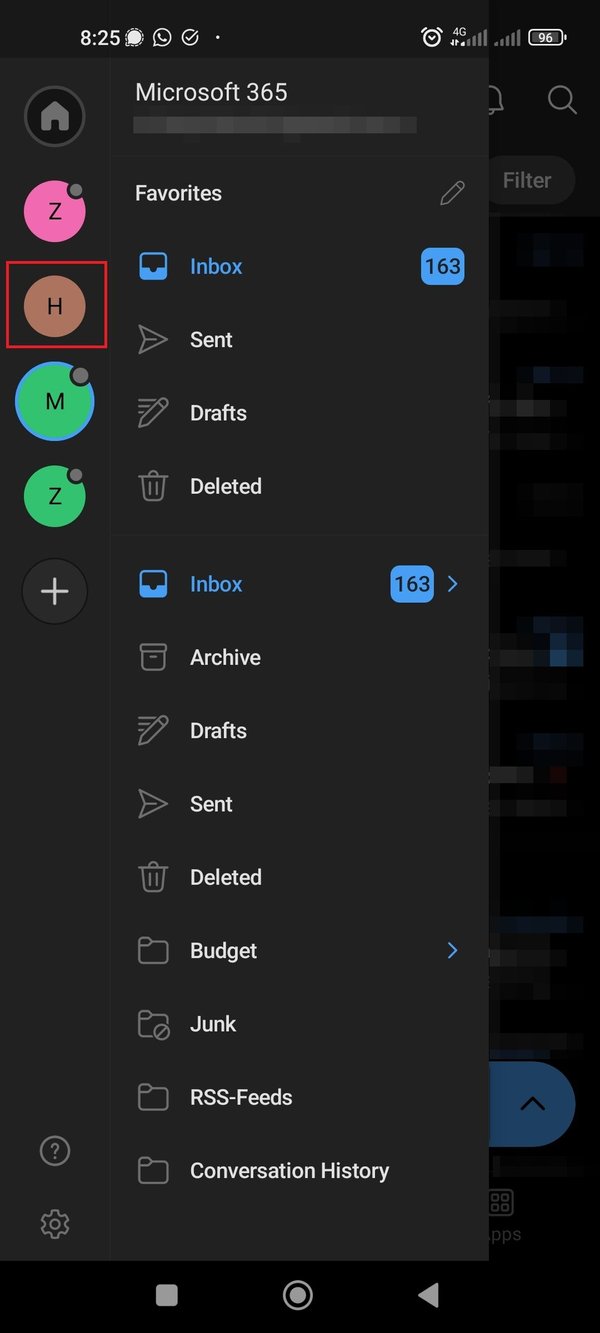Switch to the pink Z account
The image size is (600, 1333).
point(55,211)
